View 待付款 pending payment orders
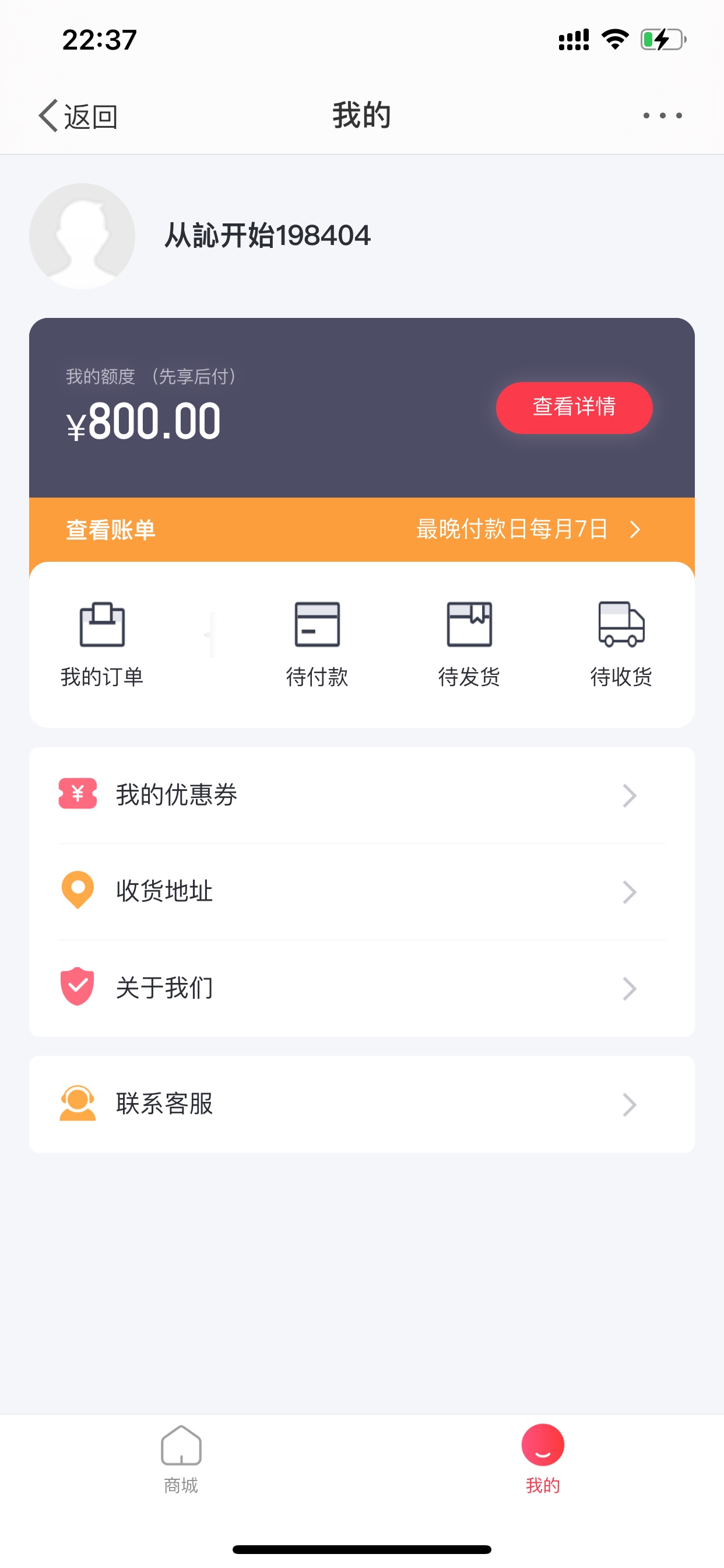This screenshot has height=1568, width=724. [317, 645]
